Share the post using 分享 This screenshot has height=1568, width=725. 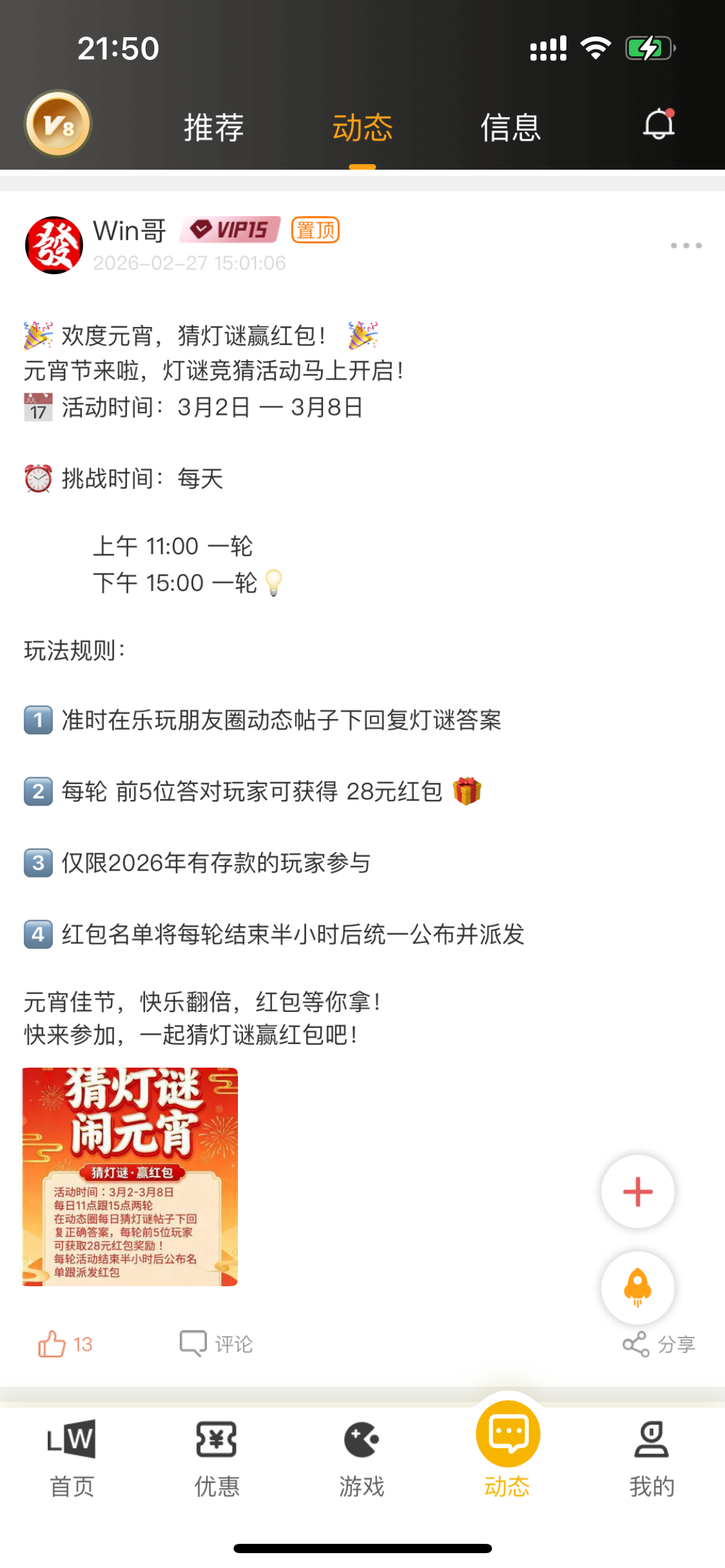pyautogui.click(x=659, y=1344)
